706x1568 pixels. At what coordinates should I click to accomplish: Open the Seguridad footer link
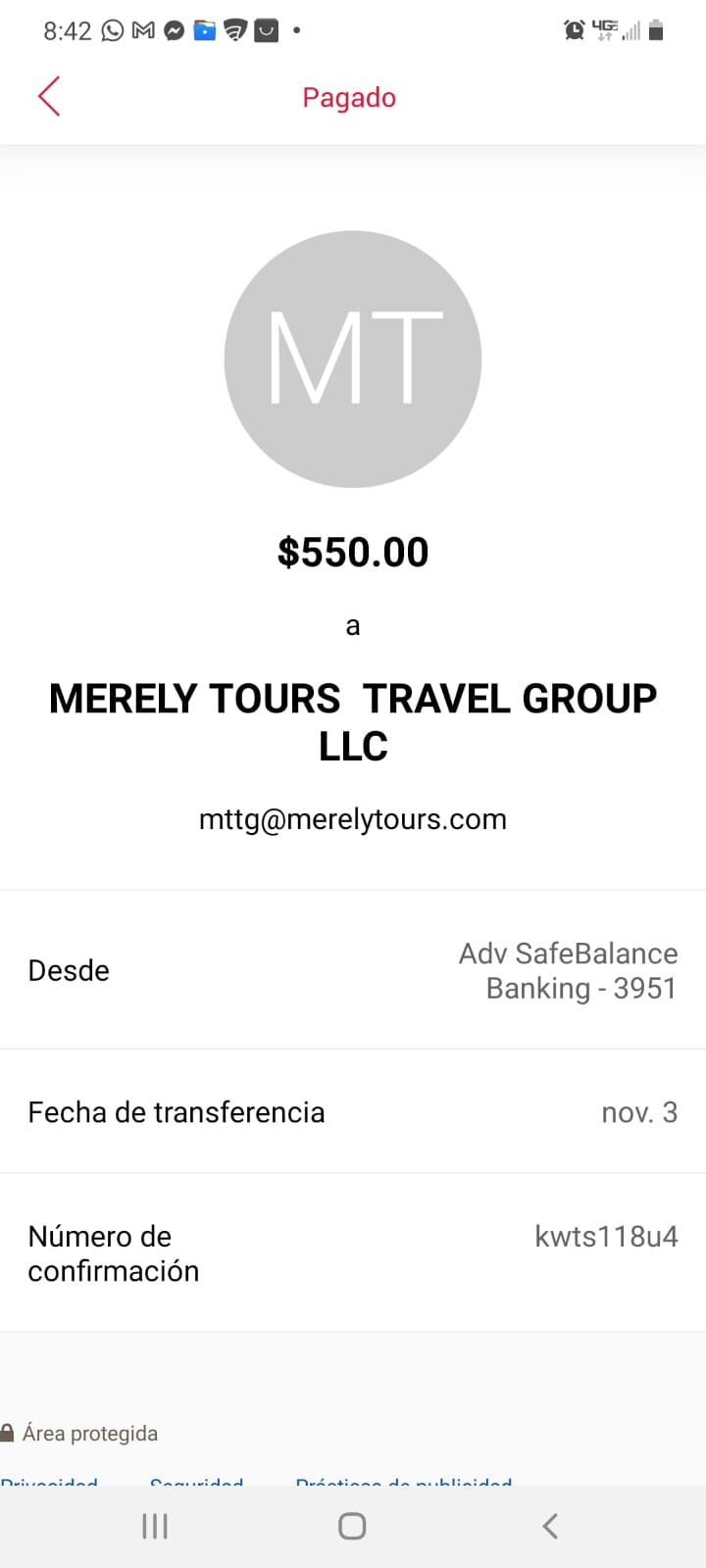[196, 1481]
